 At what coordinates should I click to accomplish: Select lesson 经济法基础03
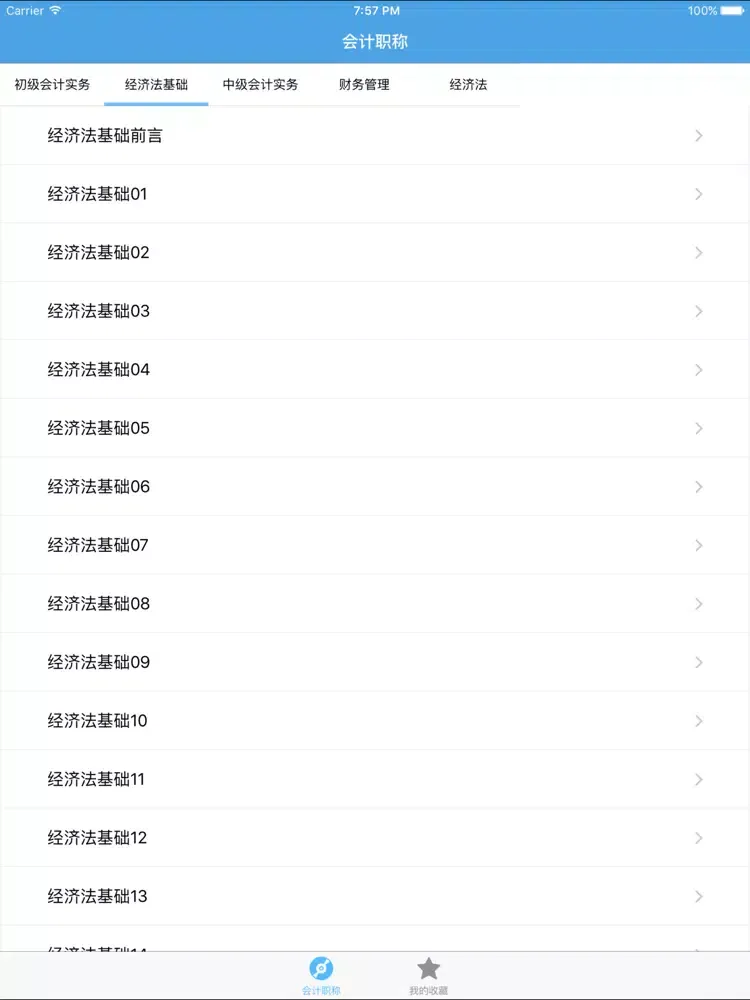tap(375, 310)
